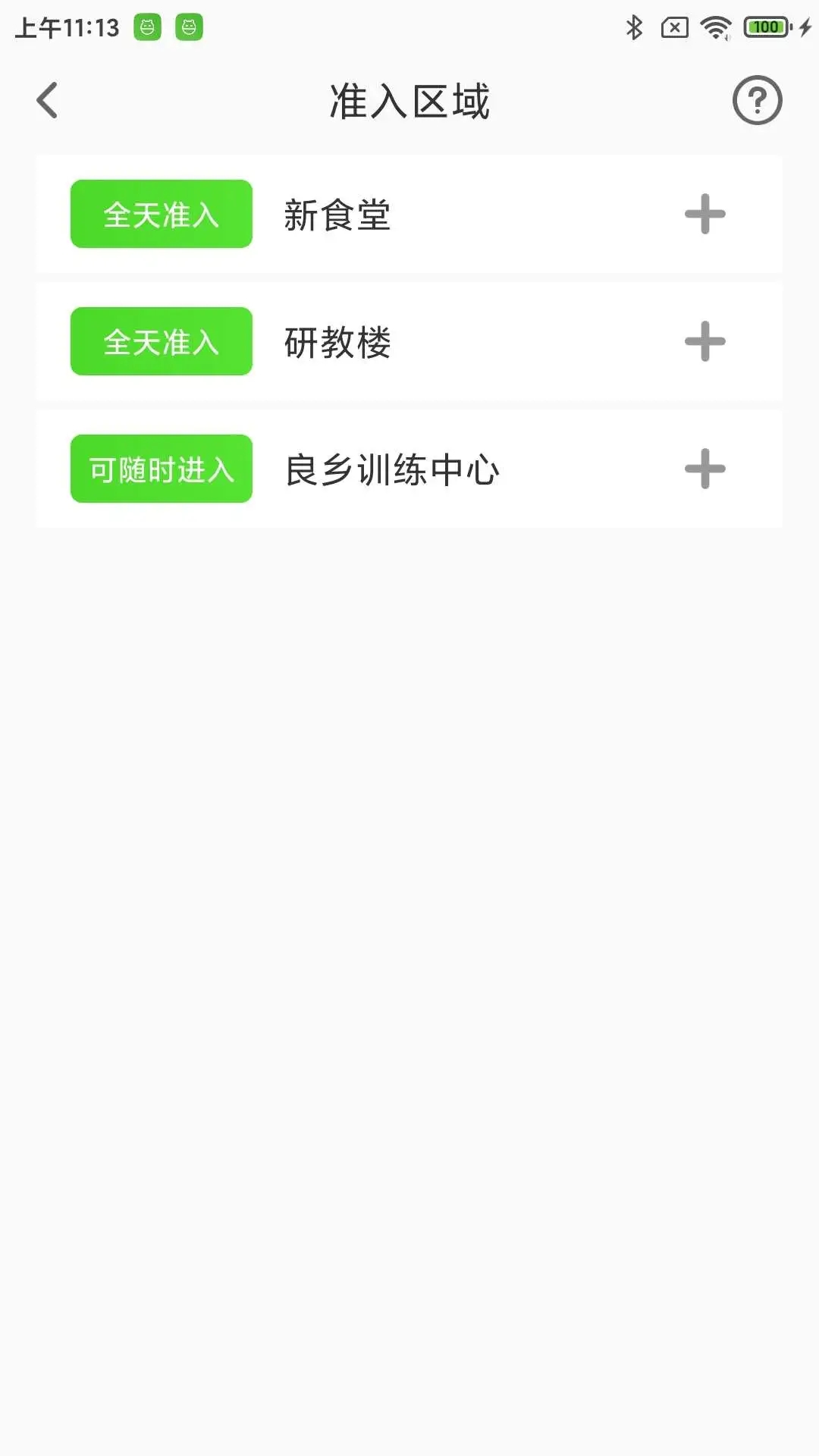Go back from 准入区域 page
The image size is (819, 1456).
pyautogui.click(x=47, y=101)
